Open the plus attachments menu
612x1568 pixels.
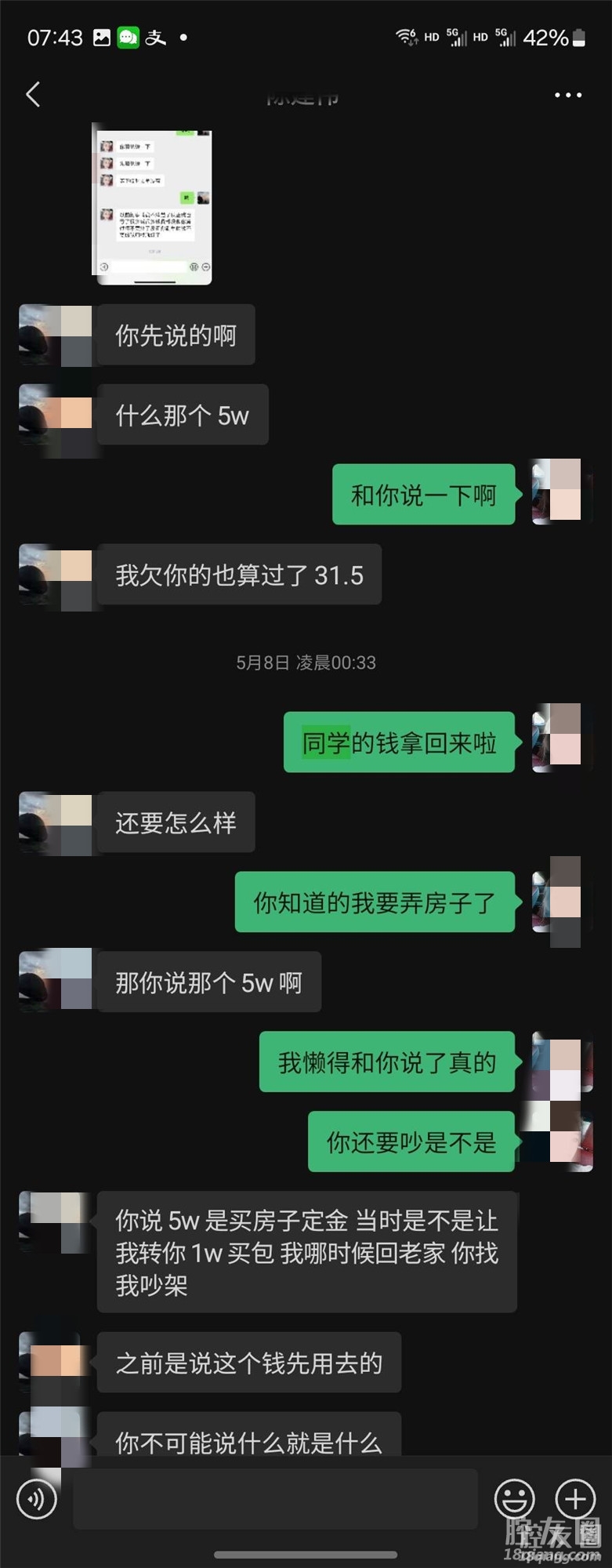pyautogui.click(x=576, y=1499)
